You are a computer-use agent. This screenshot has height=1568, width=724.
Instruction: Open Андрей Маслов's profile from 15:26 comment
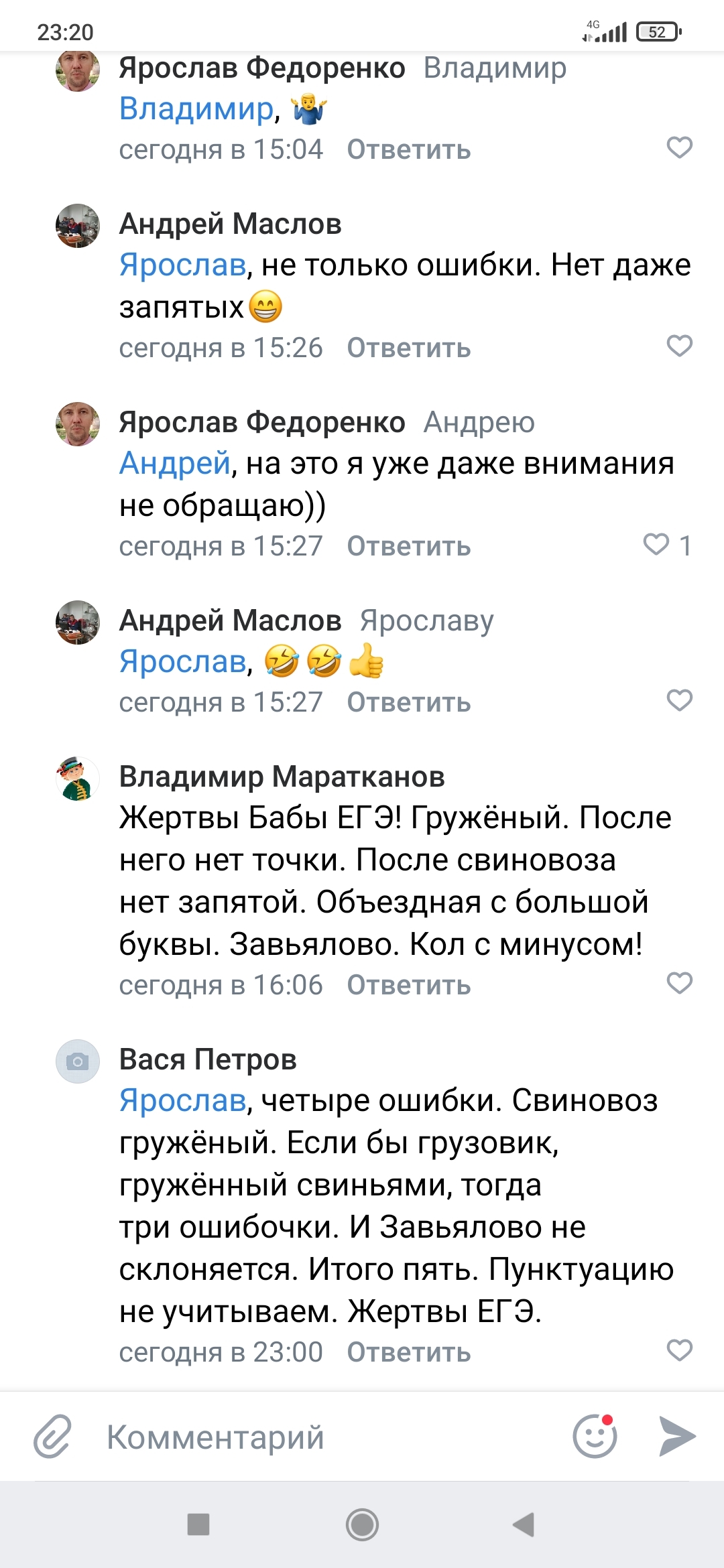(230, 224)
